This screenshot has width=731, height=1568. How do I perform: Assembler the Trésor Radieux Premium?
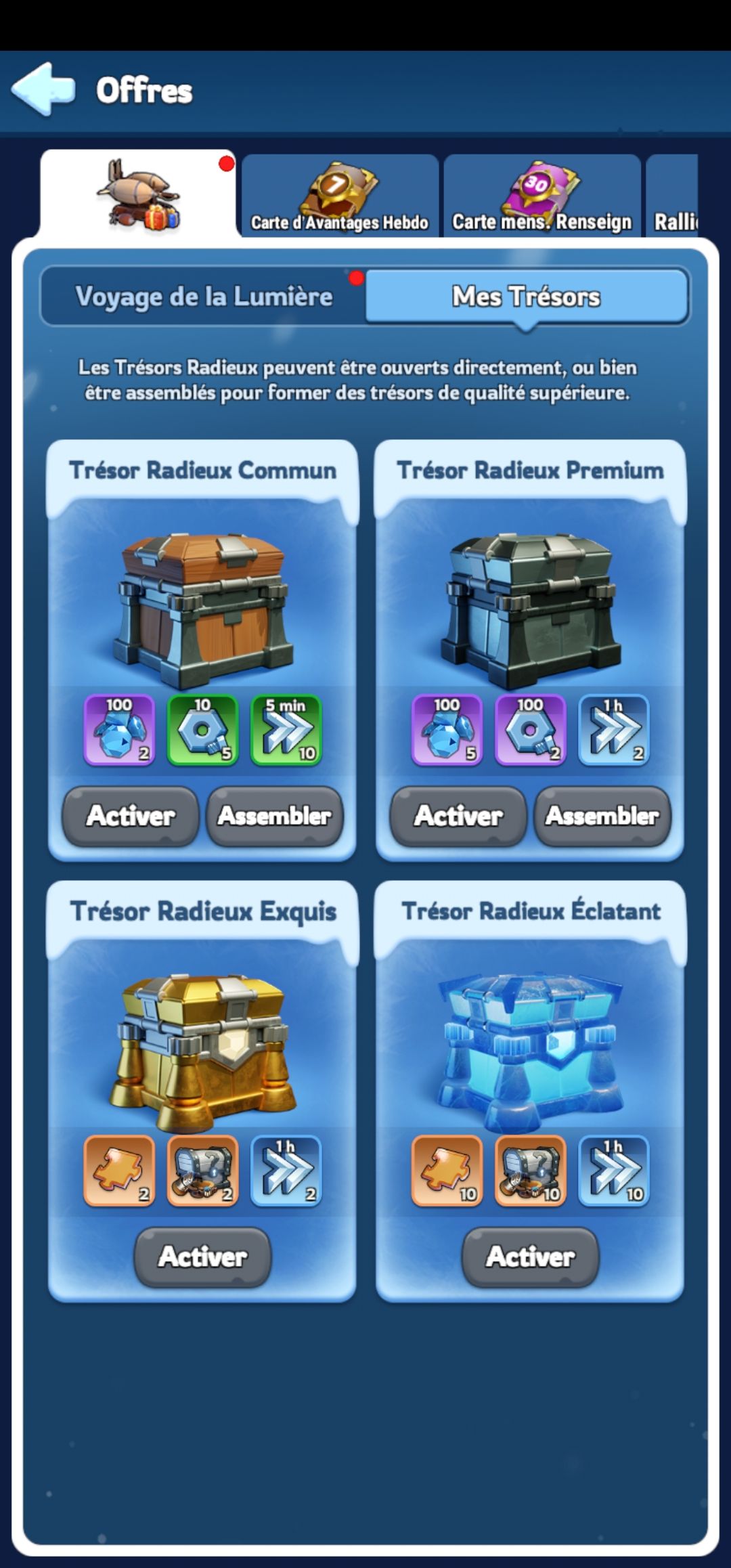[602, 816]
